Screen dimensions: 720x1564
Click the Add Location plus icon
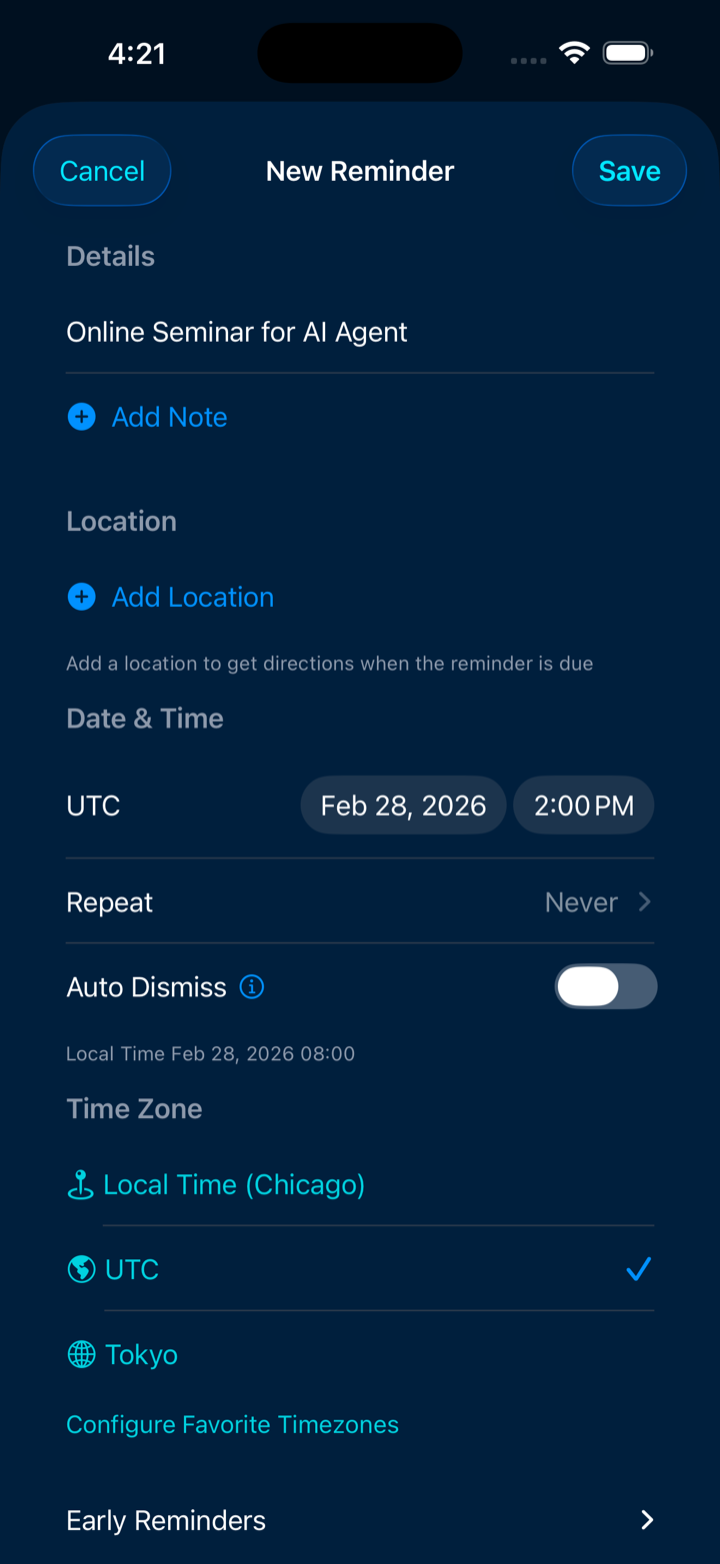pyautogui.click(x=81, y=597)
